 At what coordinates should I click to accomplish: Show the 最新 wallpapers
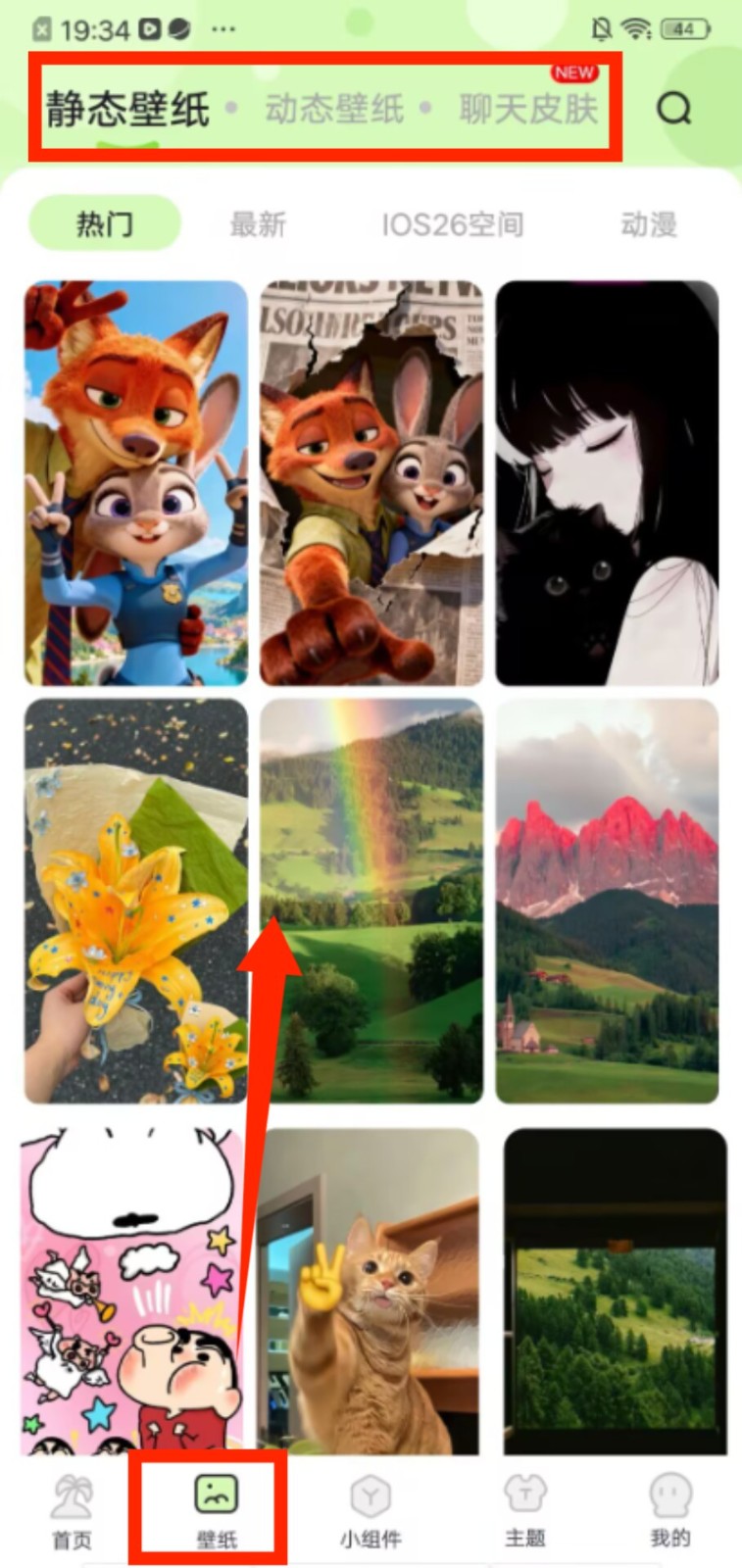tap(258, 225)
